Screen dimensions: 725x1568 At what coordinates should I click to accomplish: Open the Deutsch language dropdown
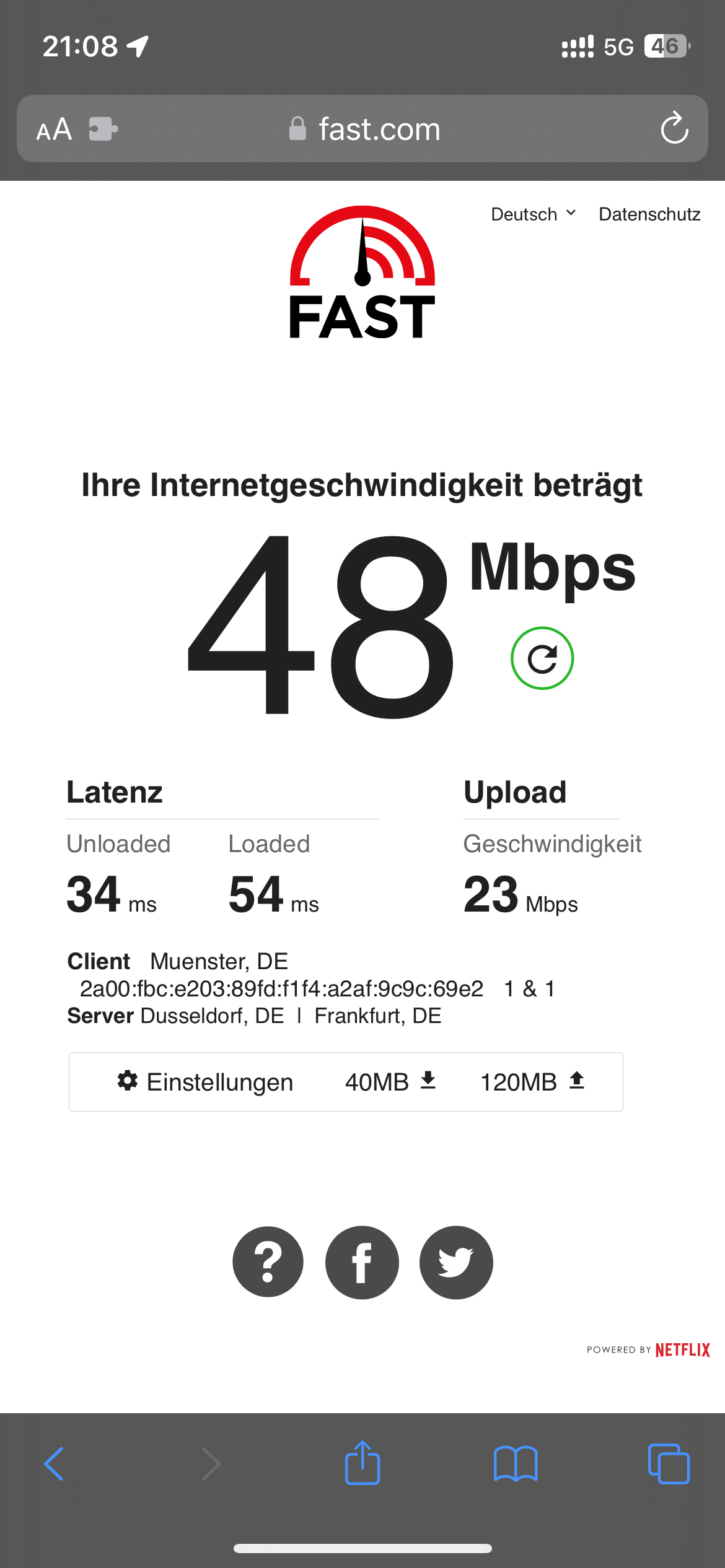point(534,214)
